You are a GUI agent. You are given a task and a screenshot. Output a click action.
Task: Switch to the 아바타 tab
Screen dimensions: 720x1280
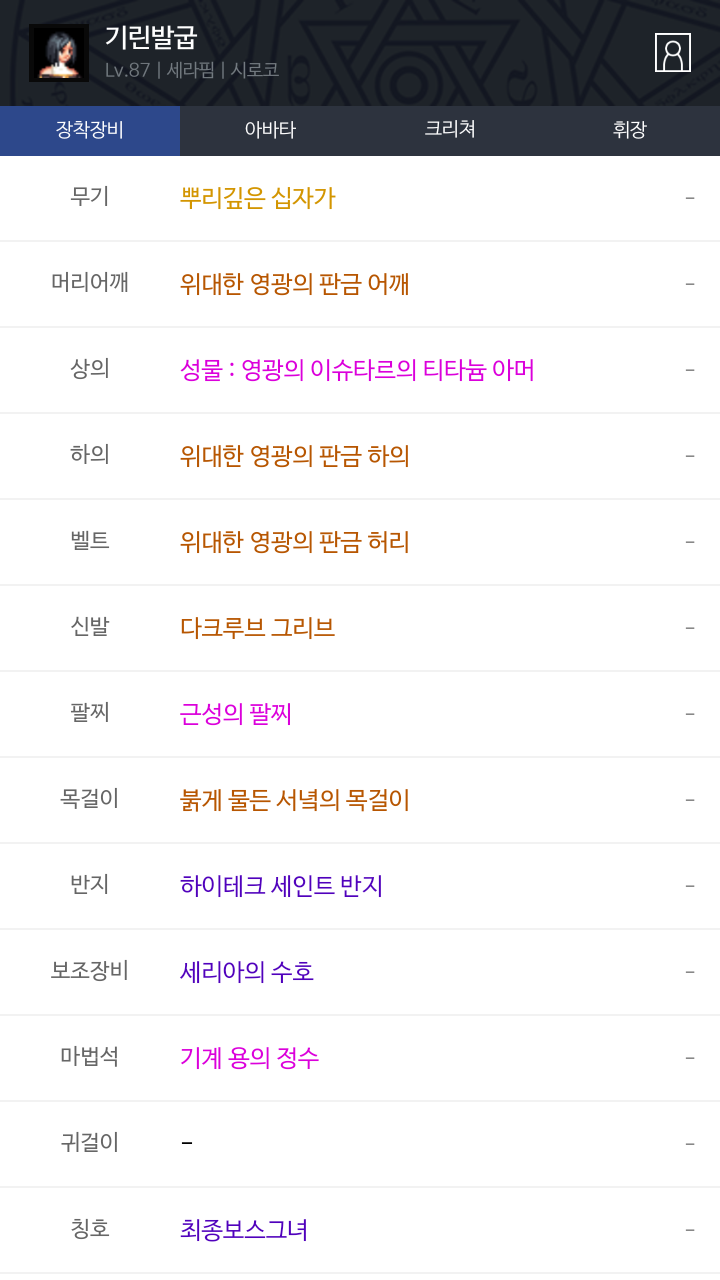(x=270, y=130)
